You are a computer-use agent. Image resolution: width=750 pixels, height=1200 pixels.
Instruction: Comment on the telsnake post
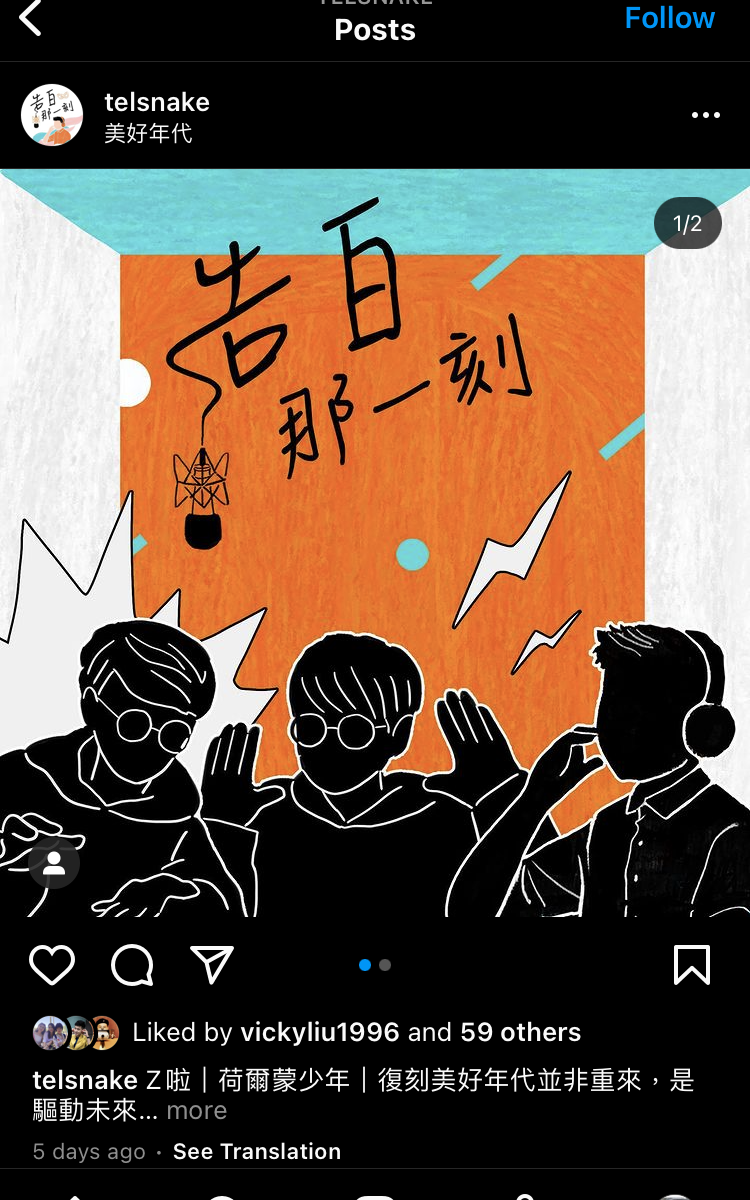point(132,965)
